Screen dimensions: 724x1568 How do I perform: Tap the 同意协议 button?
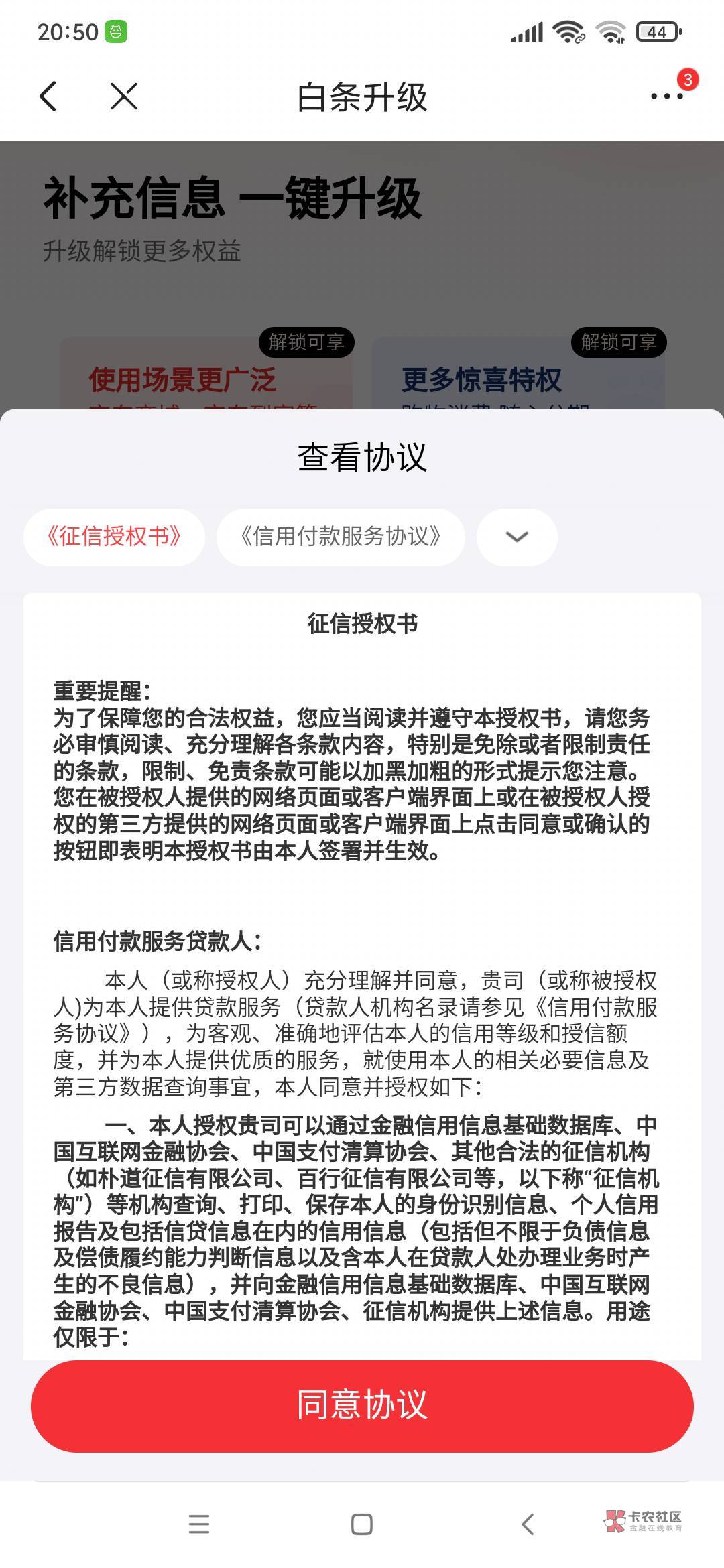pyautogui.click(x=362, y=1404)
